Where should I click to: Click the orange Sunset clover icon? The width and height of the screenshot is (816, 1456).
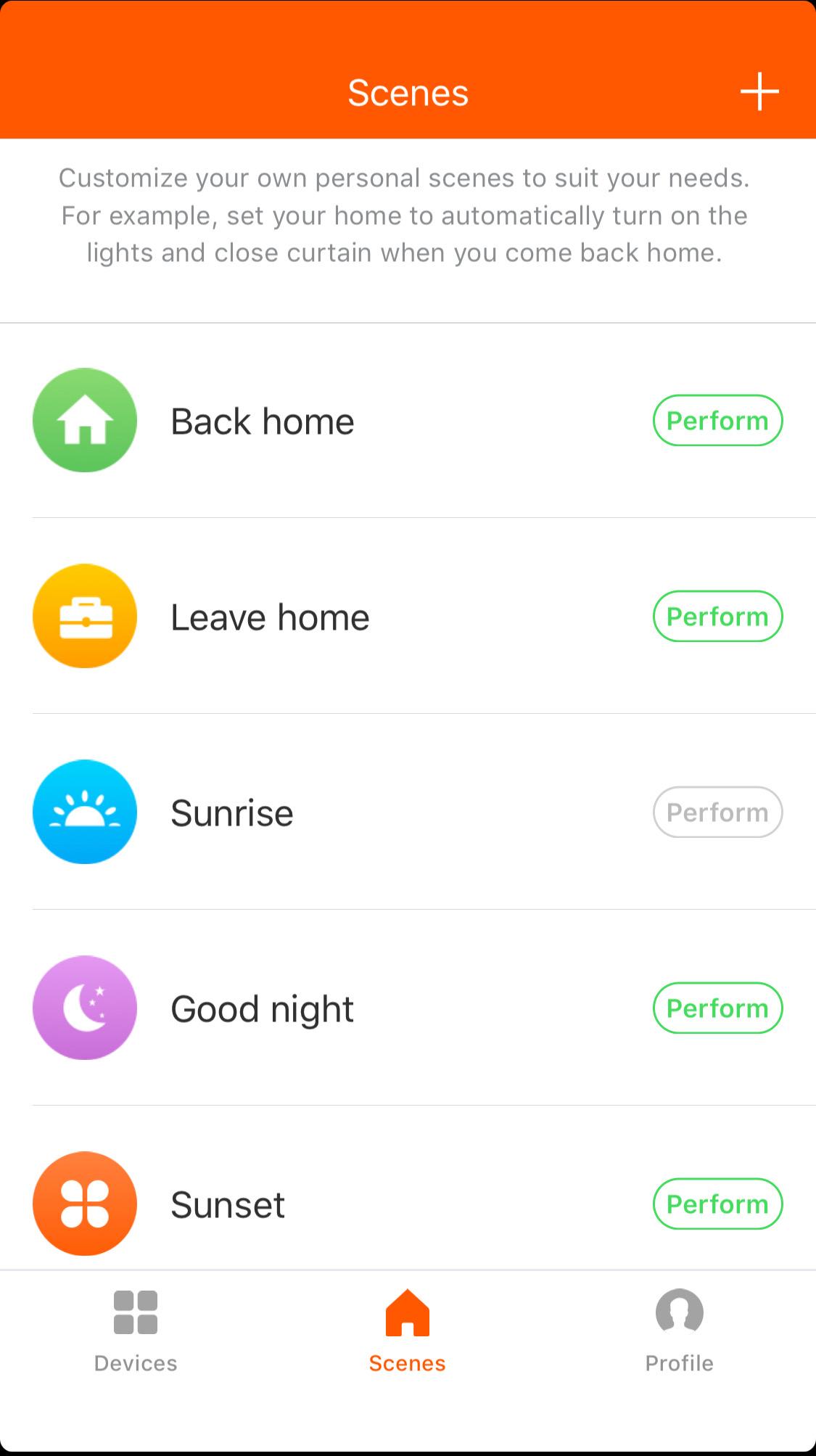click(x=85, y=1204)
